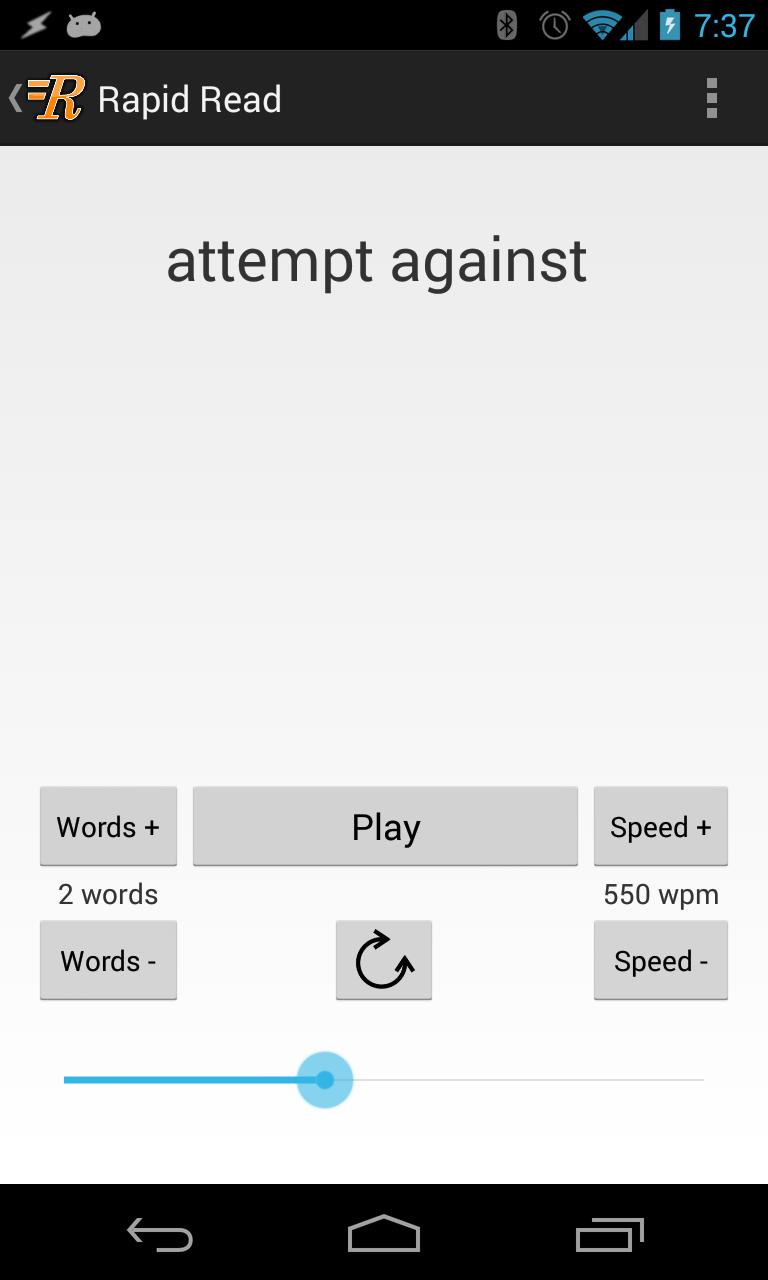Image resolution: width=768 pixels, height=1280 pixels.
Task: Restart reading with the circular arrow button
Action: (384, 960)
